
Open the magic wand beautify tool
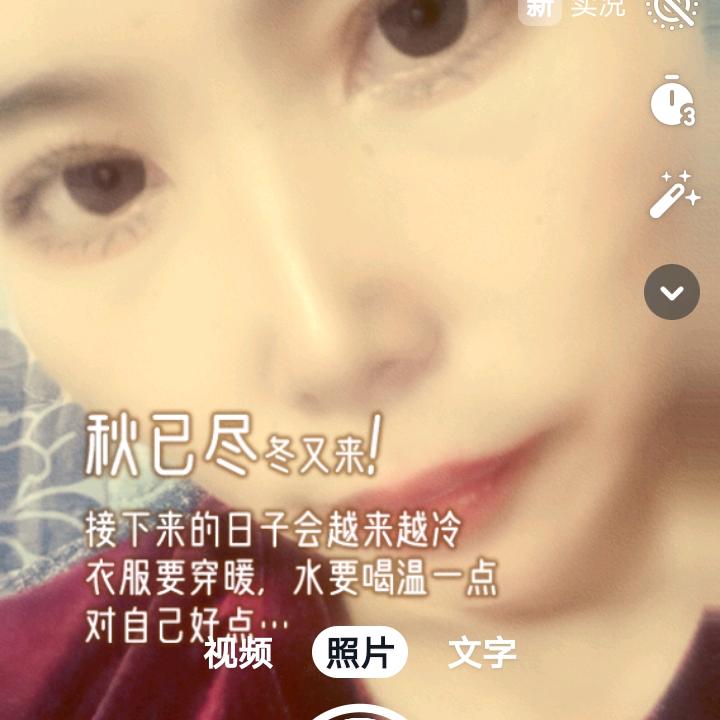(673, 195)
